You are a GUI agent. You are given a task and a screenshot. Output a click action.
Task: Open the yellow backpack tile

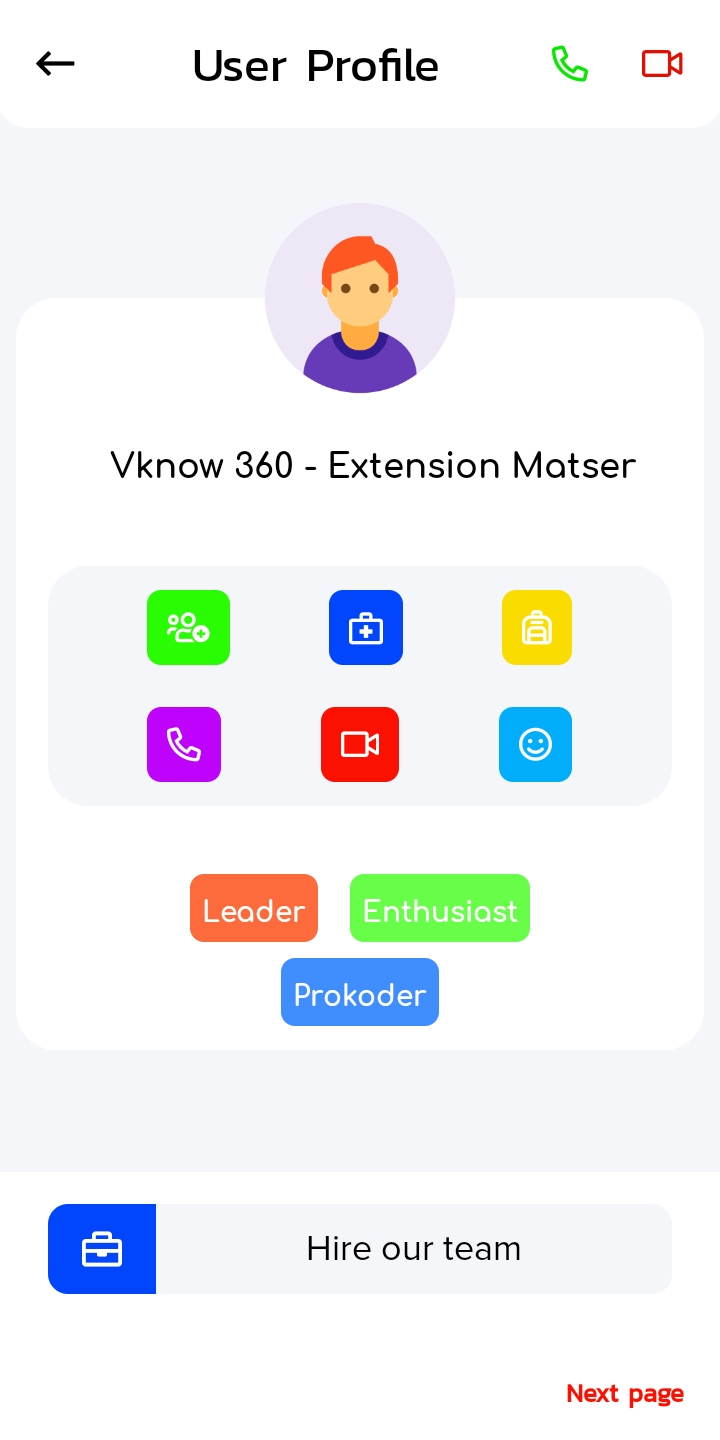[x=537, y=628]
